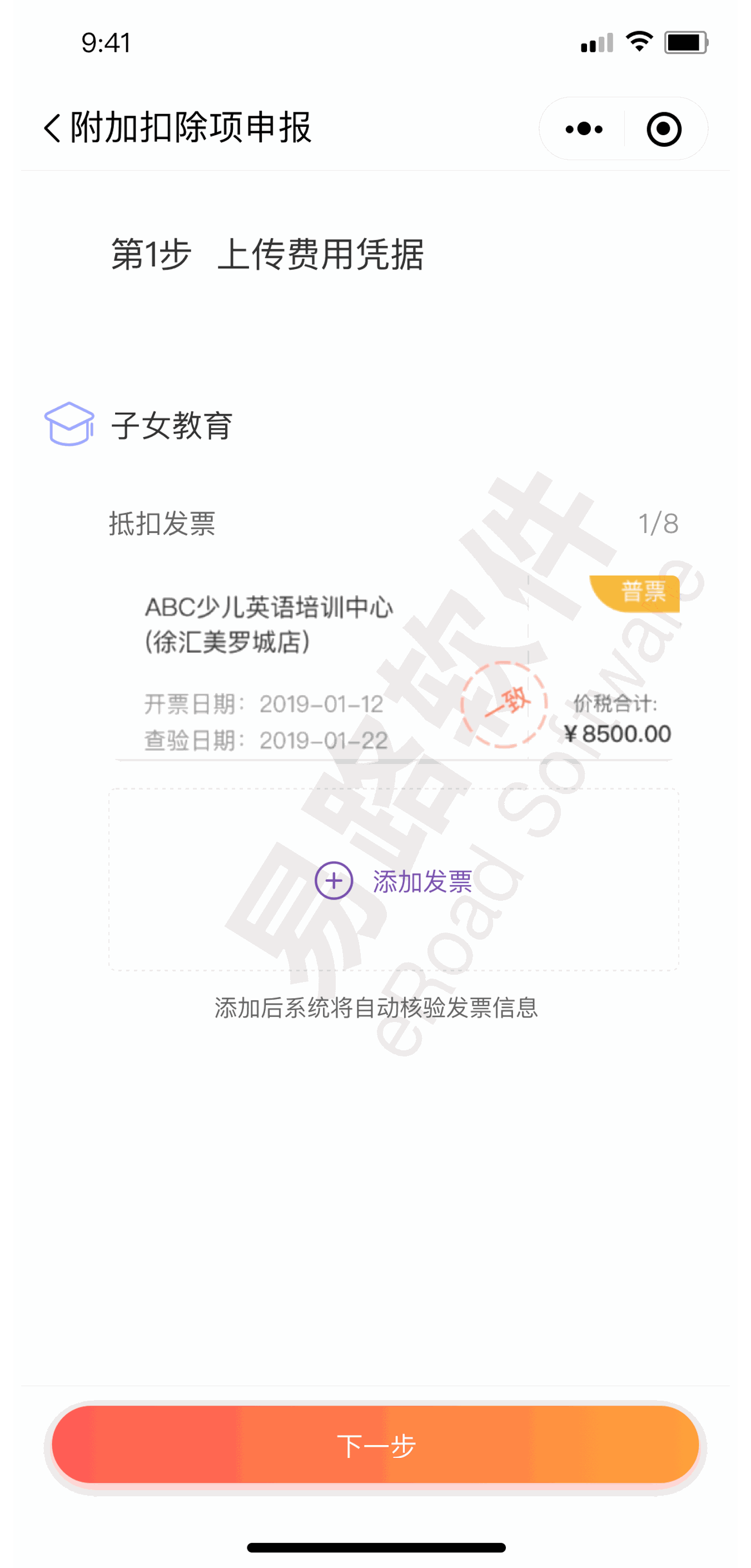This screenshot has height=1568, width=751.
Task: Close the mini program with the circle button
Action: coord(663,128)
